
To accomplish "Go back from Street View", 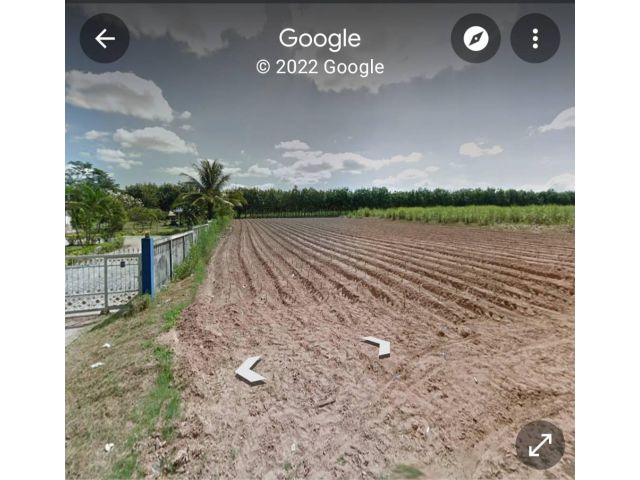I will (105, 39).
